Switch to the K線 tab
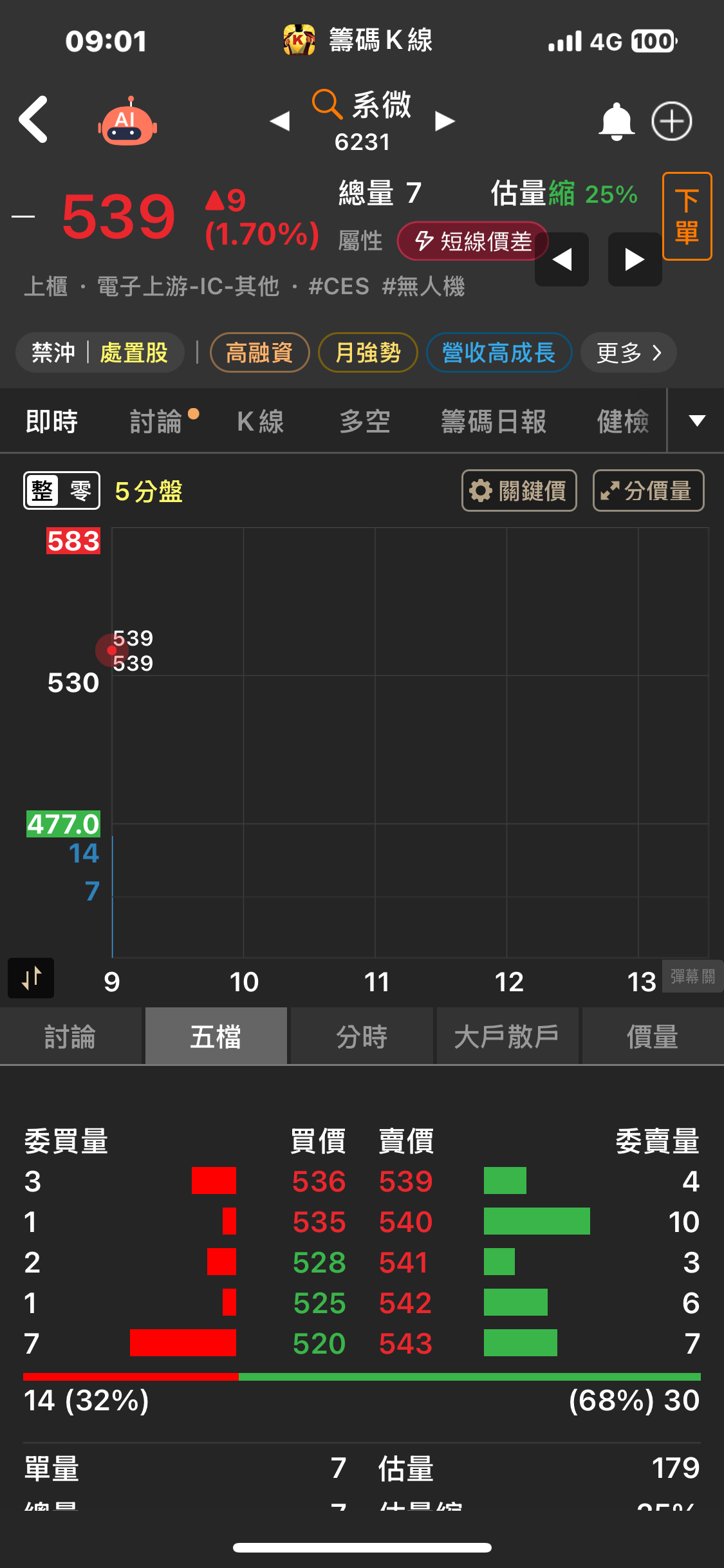 coord(260,422)
